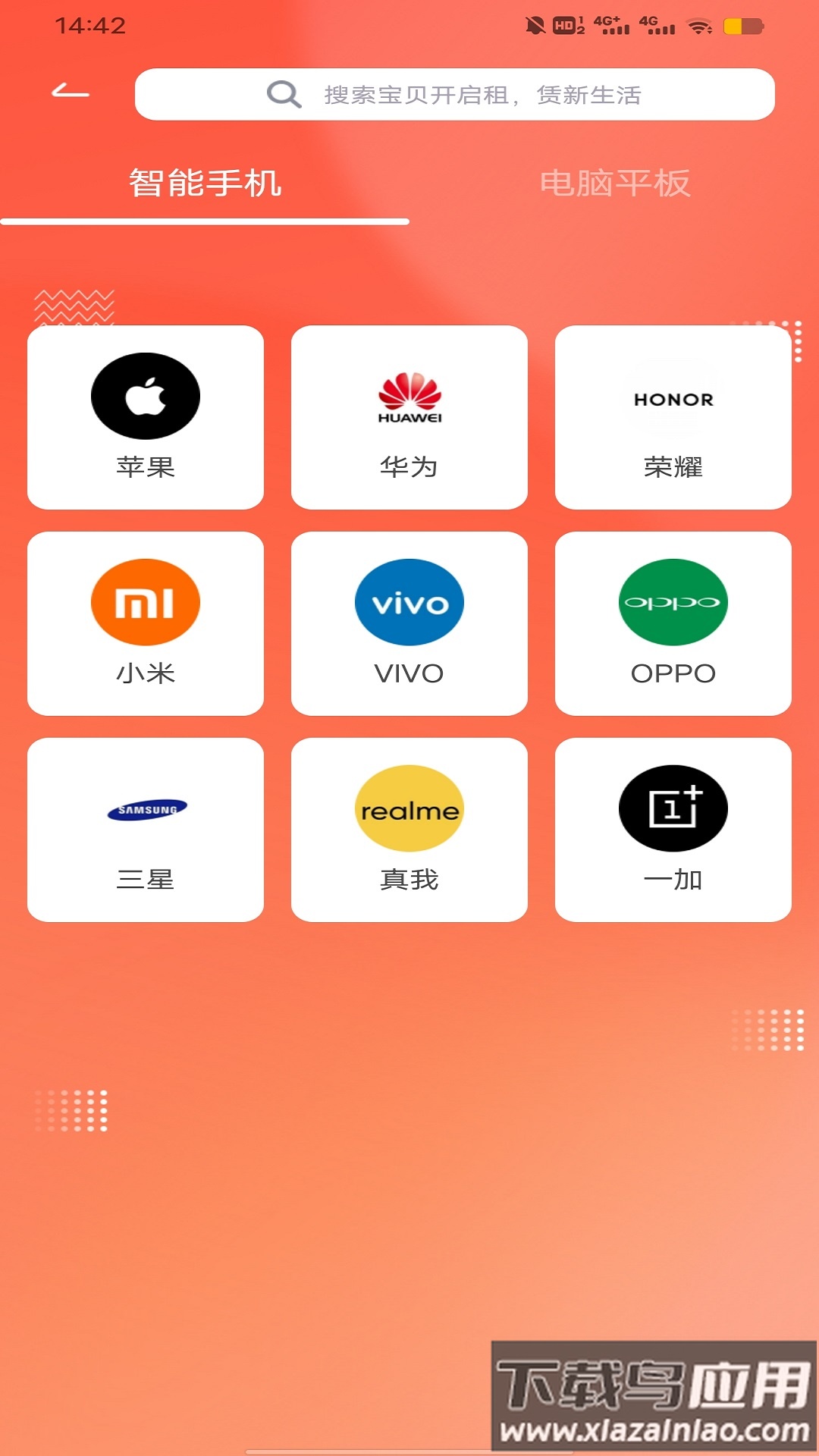Tap the OPPO logo

pyautogui.click(x=673, y=601)
